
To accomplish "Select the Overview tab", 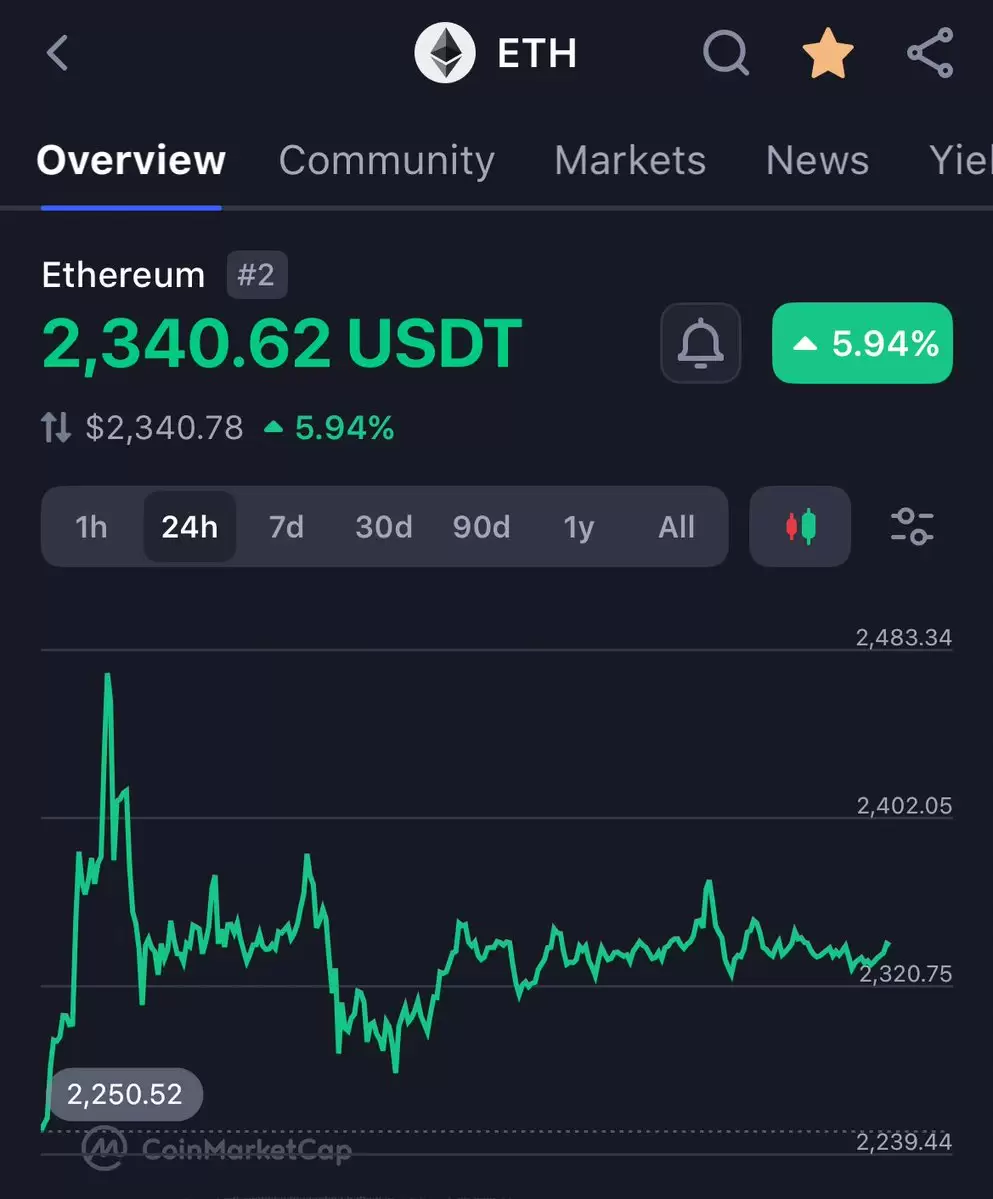I will coord(131,160).
